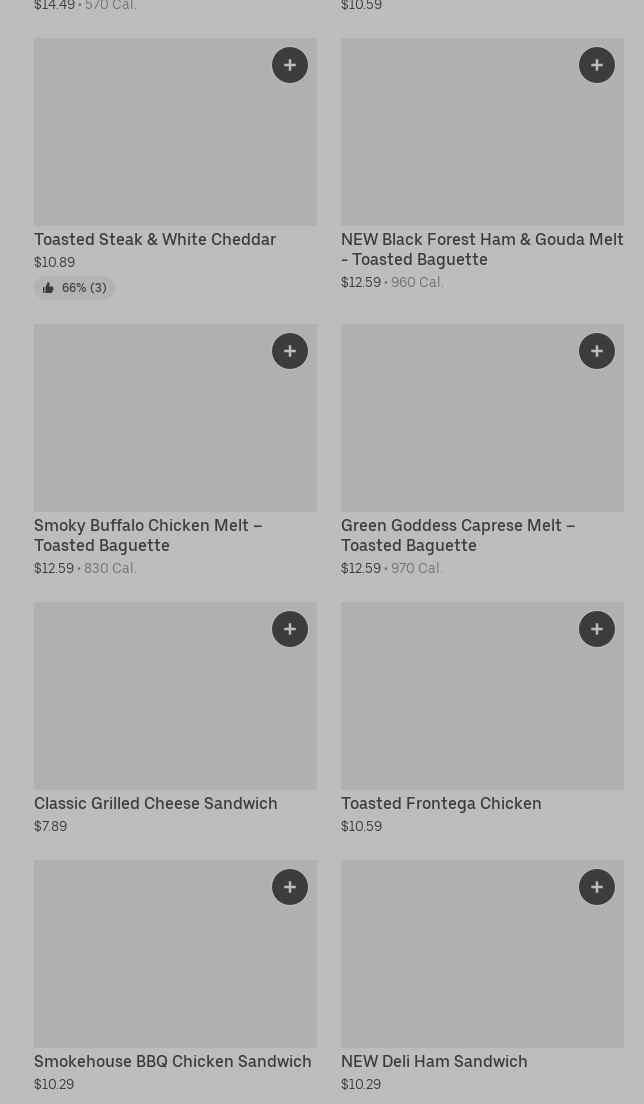644x1104 pixels.
Task: Add Toasted Frontega Chicken to cart
Action: click(597, 629)
